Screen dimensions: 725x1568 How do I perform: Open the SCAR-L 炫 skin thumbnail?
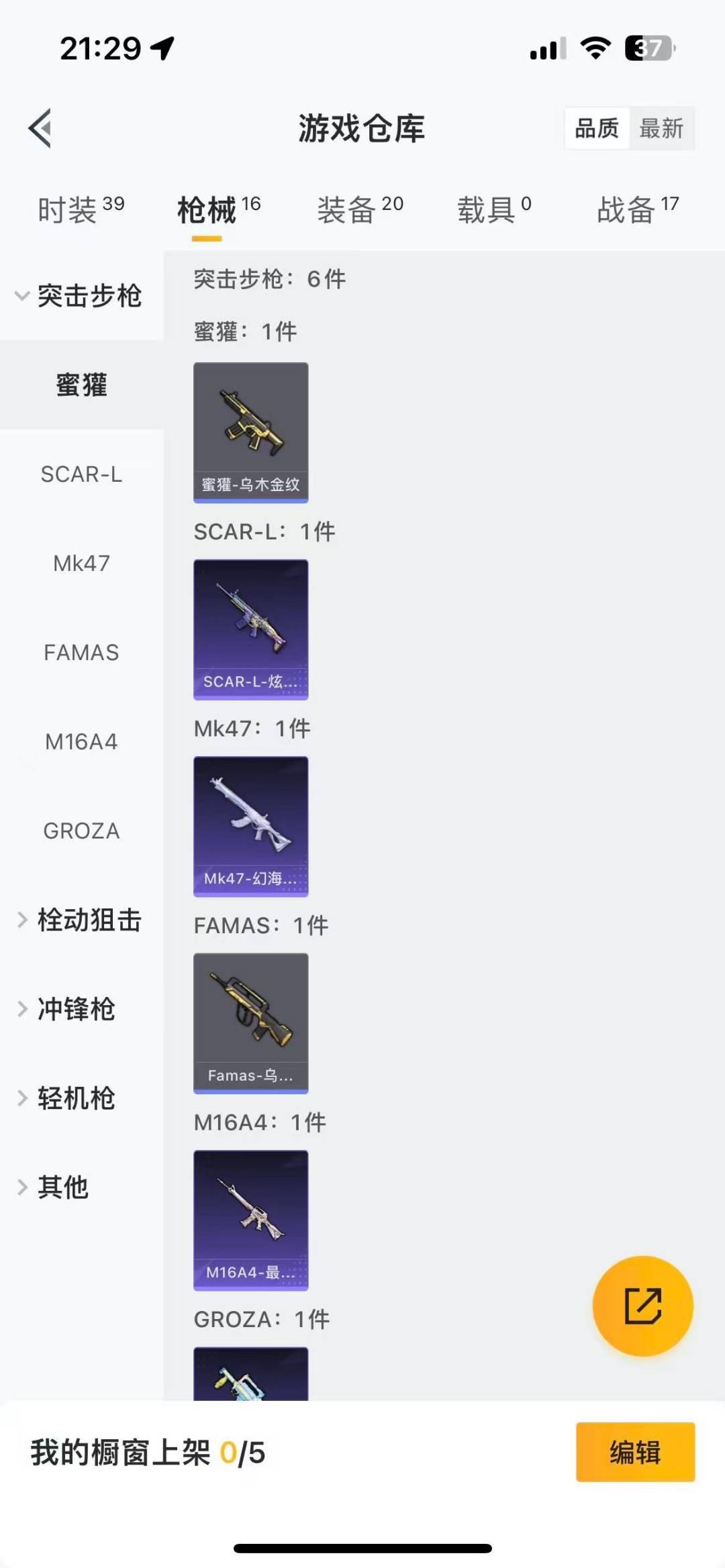point(250,629)
